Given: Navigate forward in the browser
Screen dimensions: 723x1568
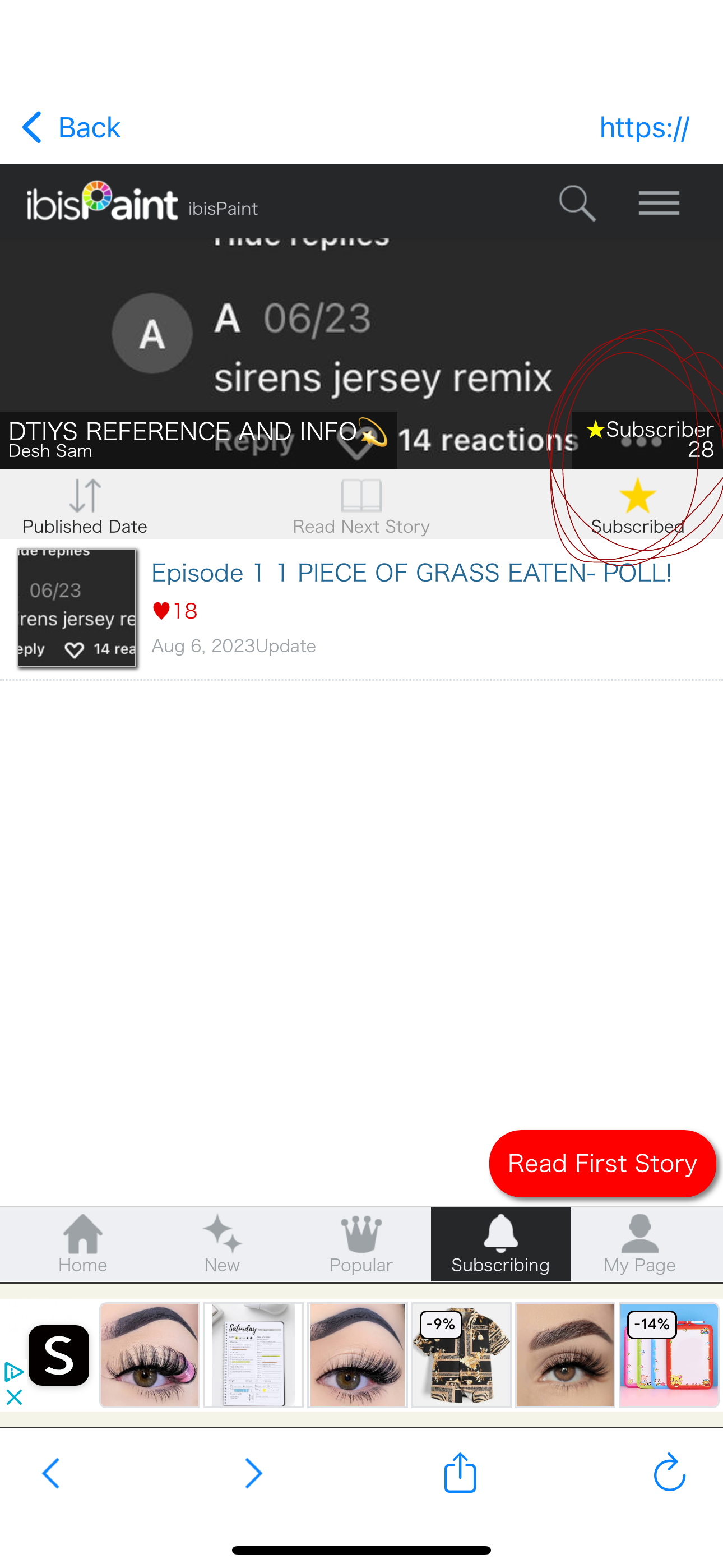Looking at the screenshot, I should pos(253,1473).
